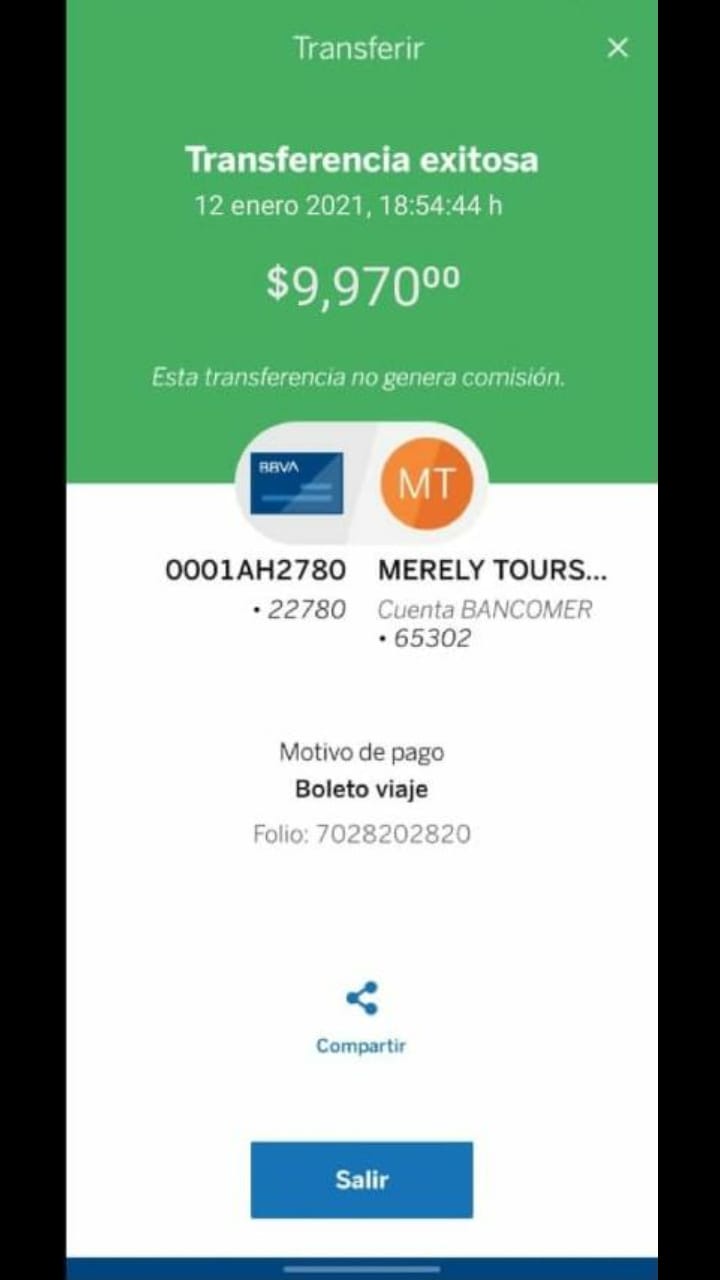The height and width of the screenshot is (1280, 720).
Task: Tap the Salir button to exit
Action: point(361,1180)
